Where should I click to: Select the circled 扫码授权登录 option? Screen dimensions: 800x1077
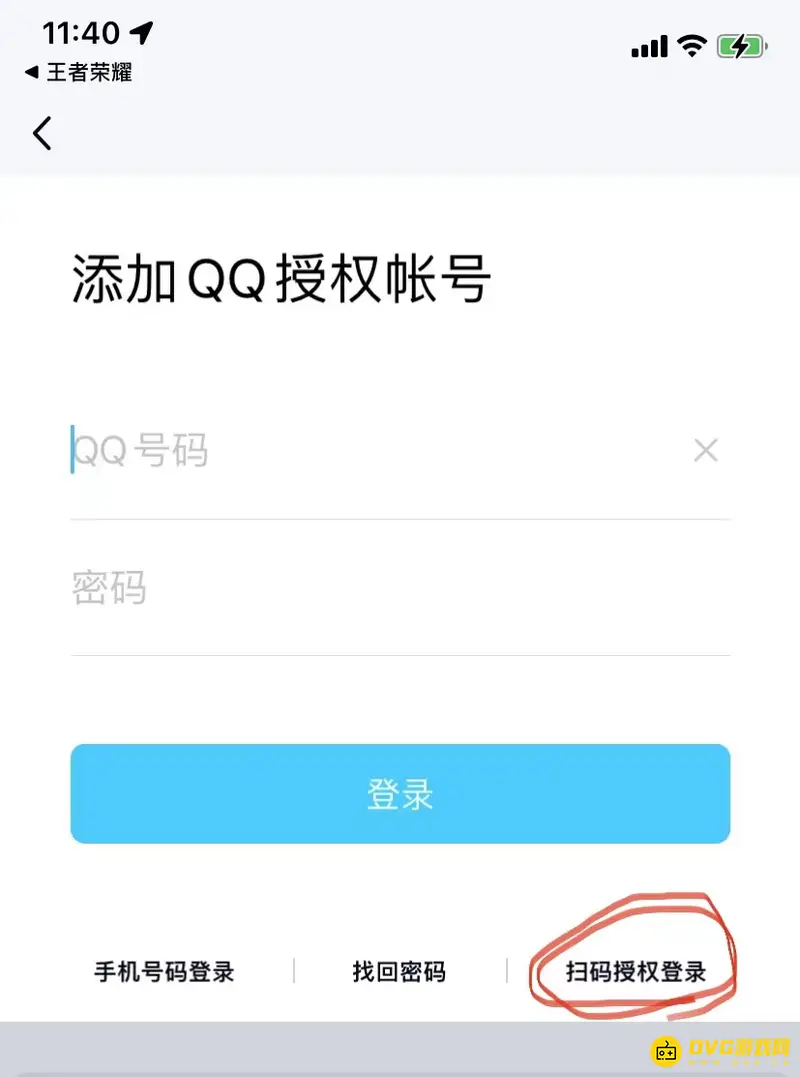coord(634,970)
